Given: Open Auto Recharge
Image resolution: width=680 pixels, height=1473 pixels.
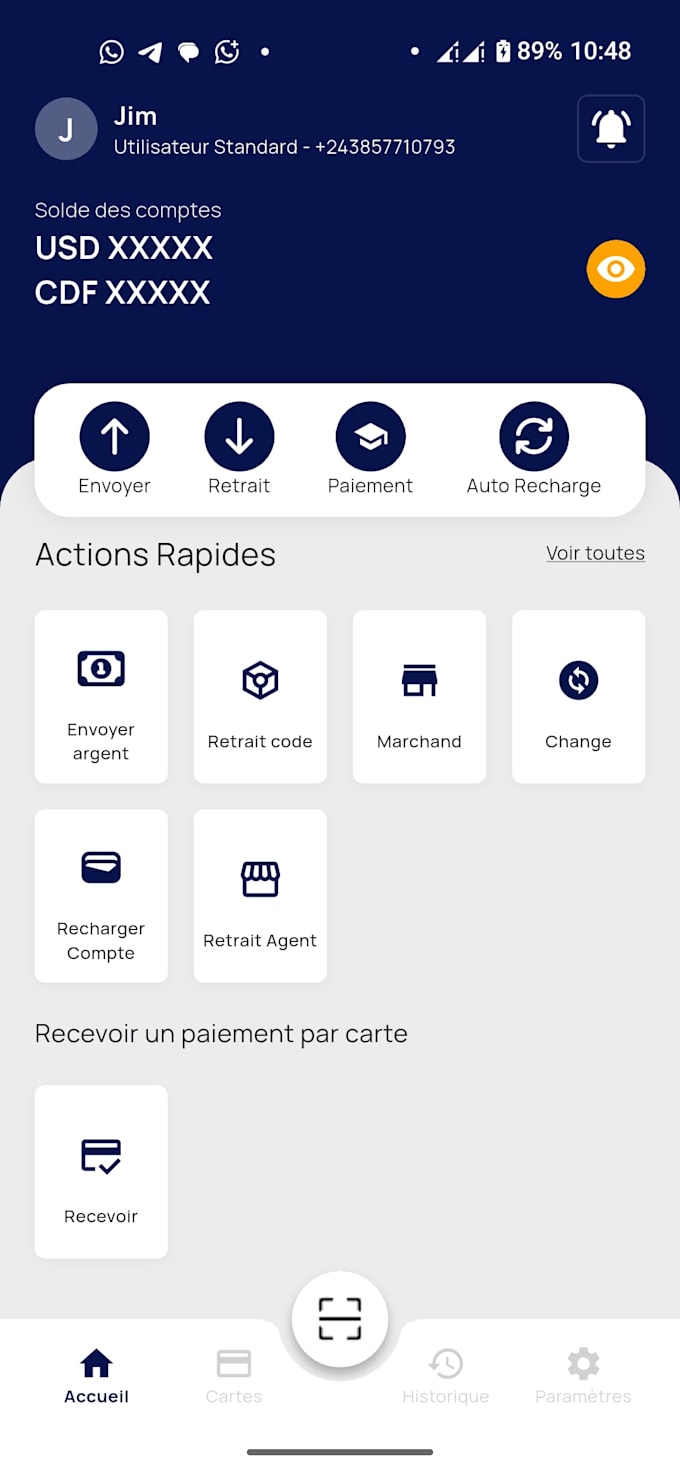Looking at the screenshot, I should pos(534,437).
